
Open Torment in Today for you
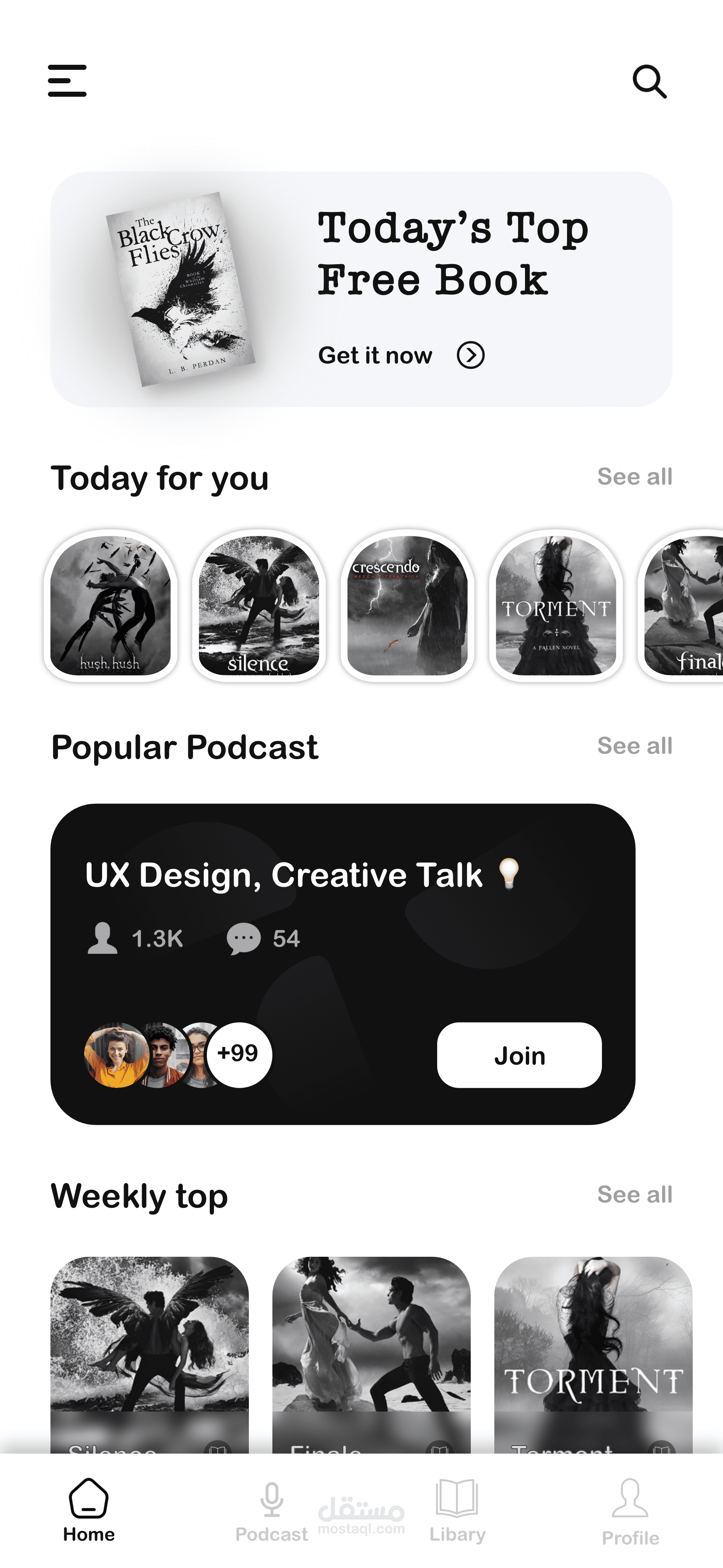(x=556, y=606)
